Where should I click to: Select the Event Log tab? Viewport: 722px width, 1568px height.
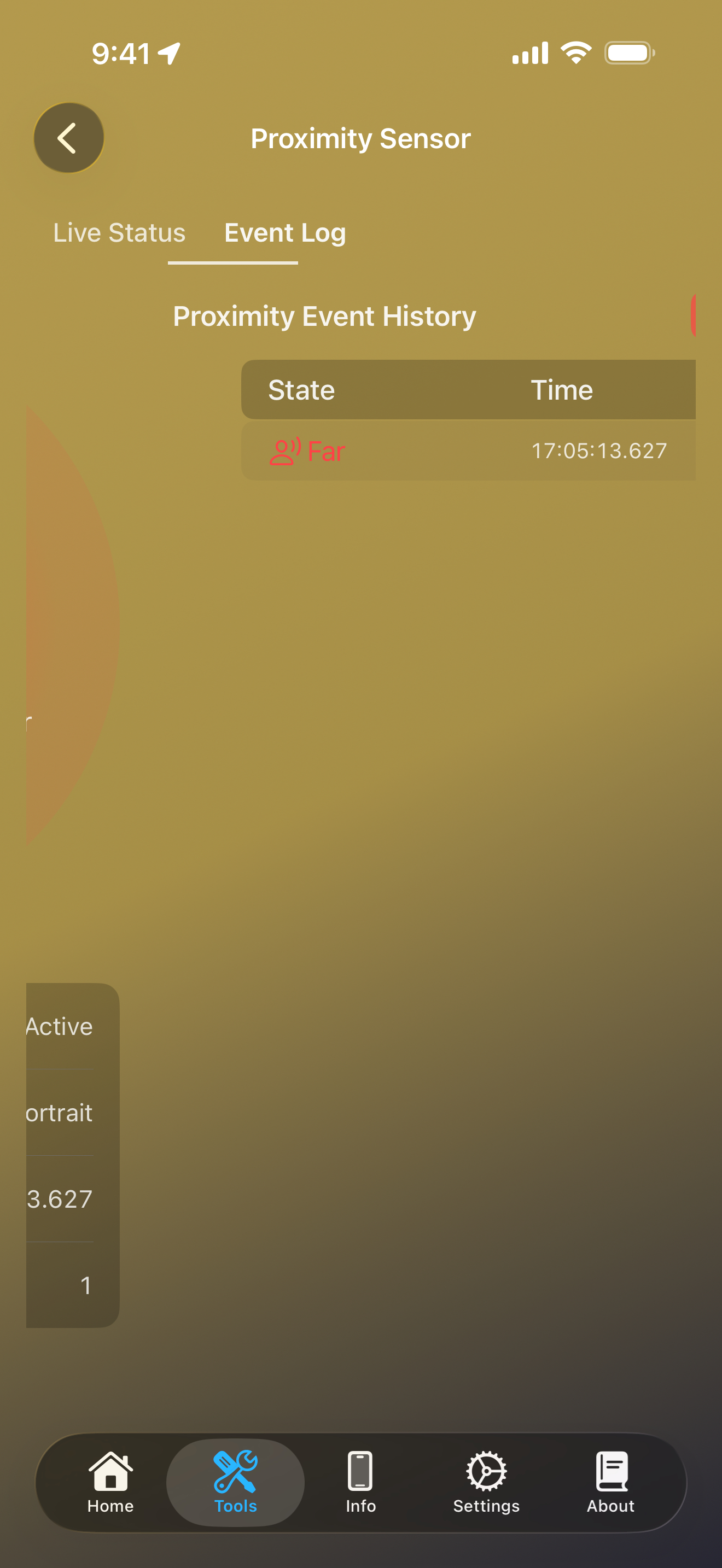(284, 232)
